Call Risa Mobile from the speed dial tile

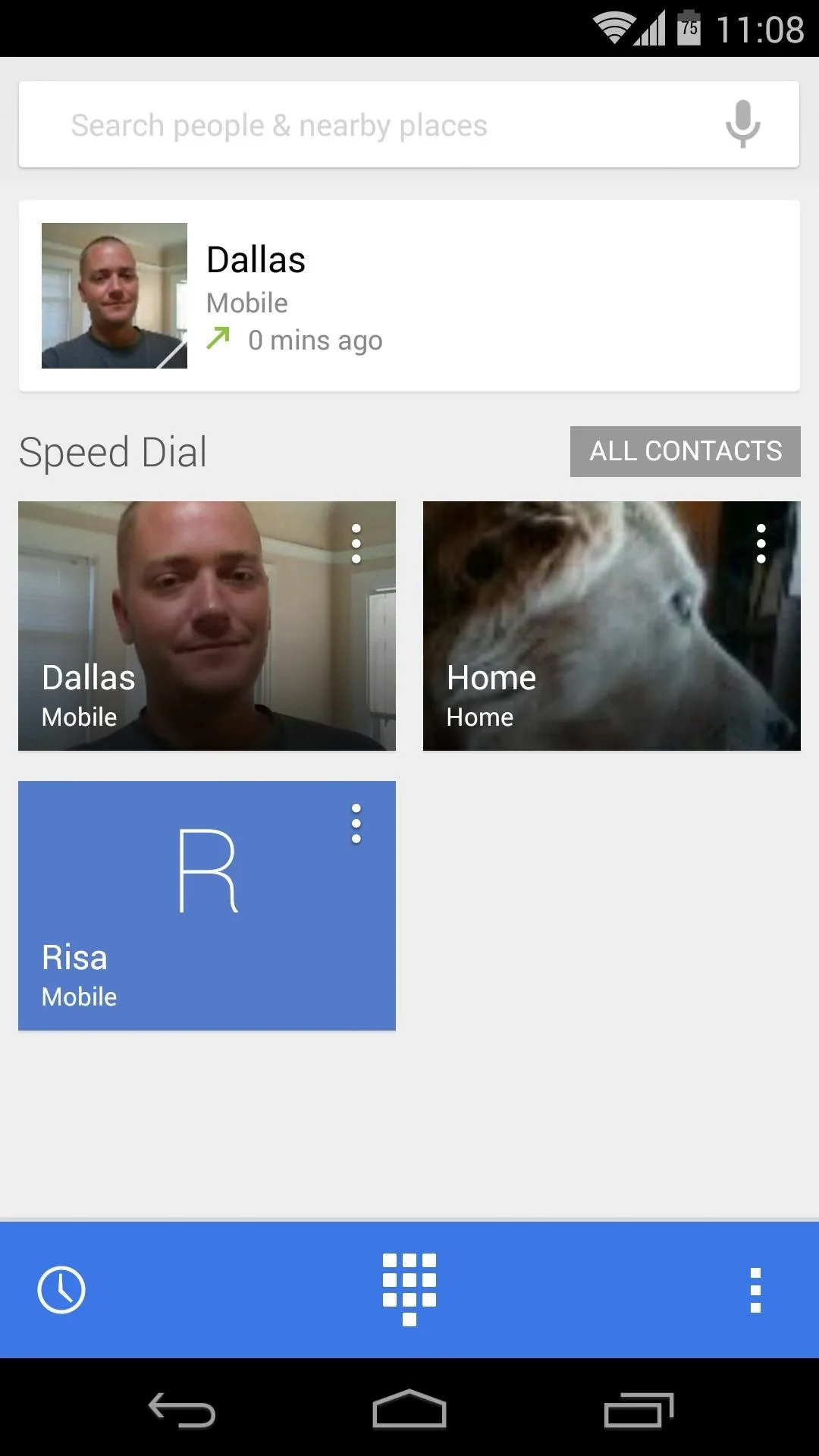[207, 905]
